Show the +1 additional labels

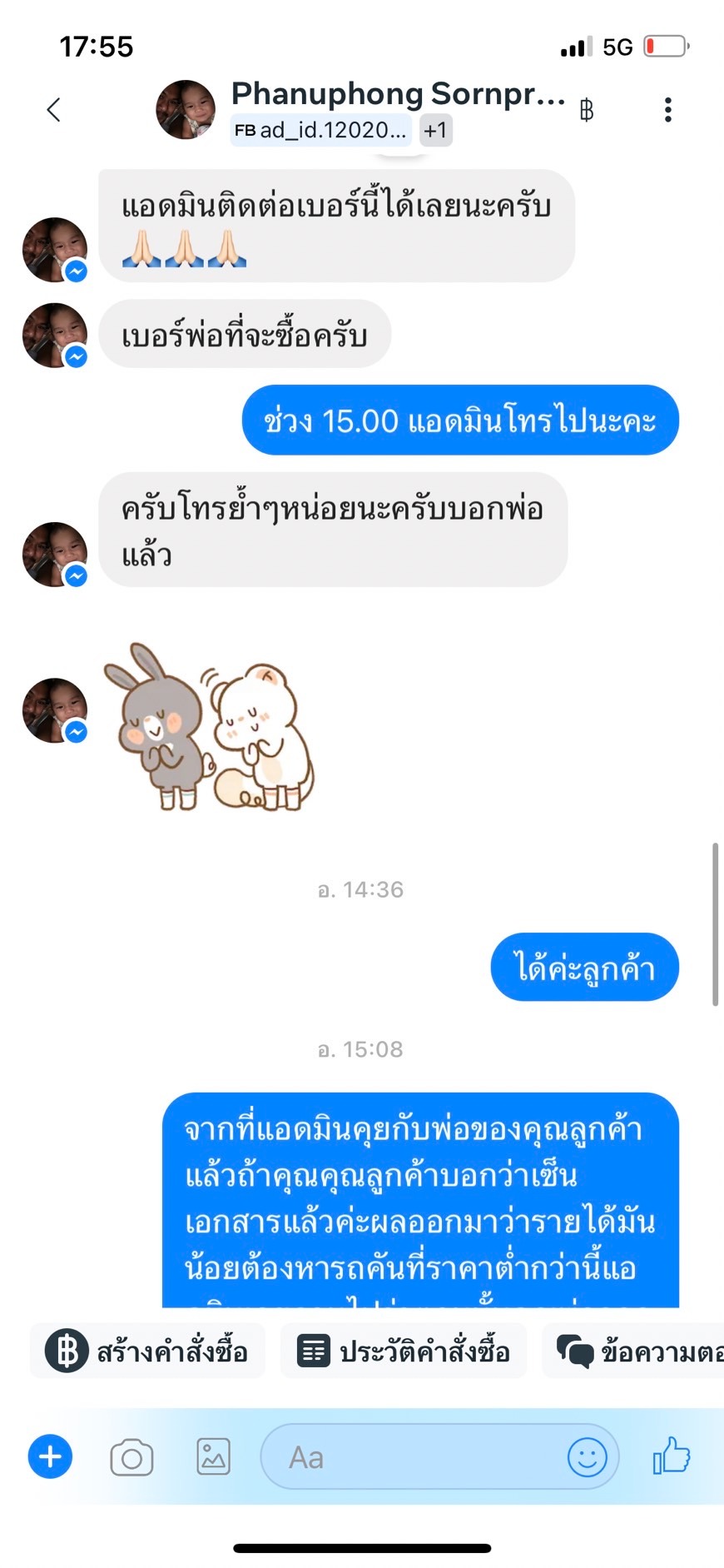[x=435, y=130]
